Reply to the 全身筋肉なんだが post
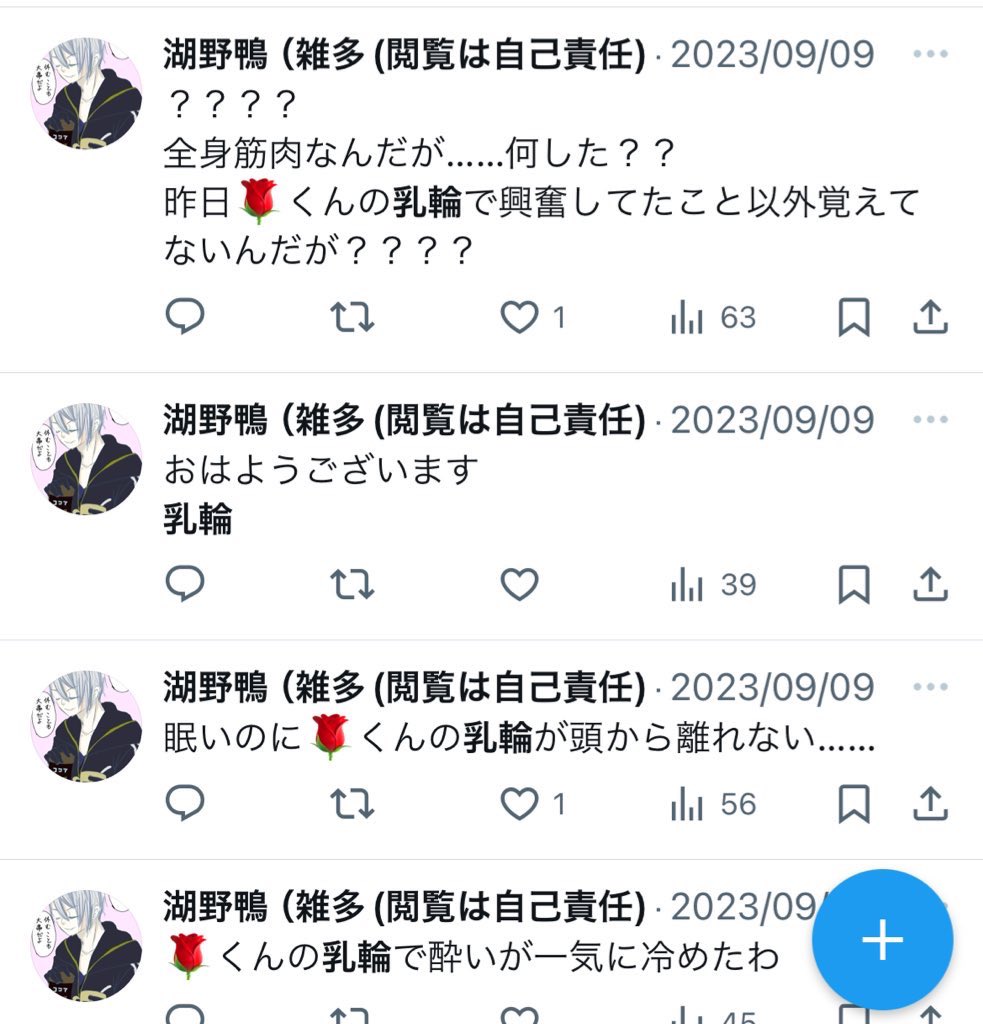The image size is (983, 1024). pyautogui.click(x=185, y=318)
